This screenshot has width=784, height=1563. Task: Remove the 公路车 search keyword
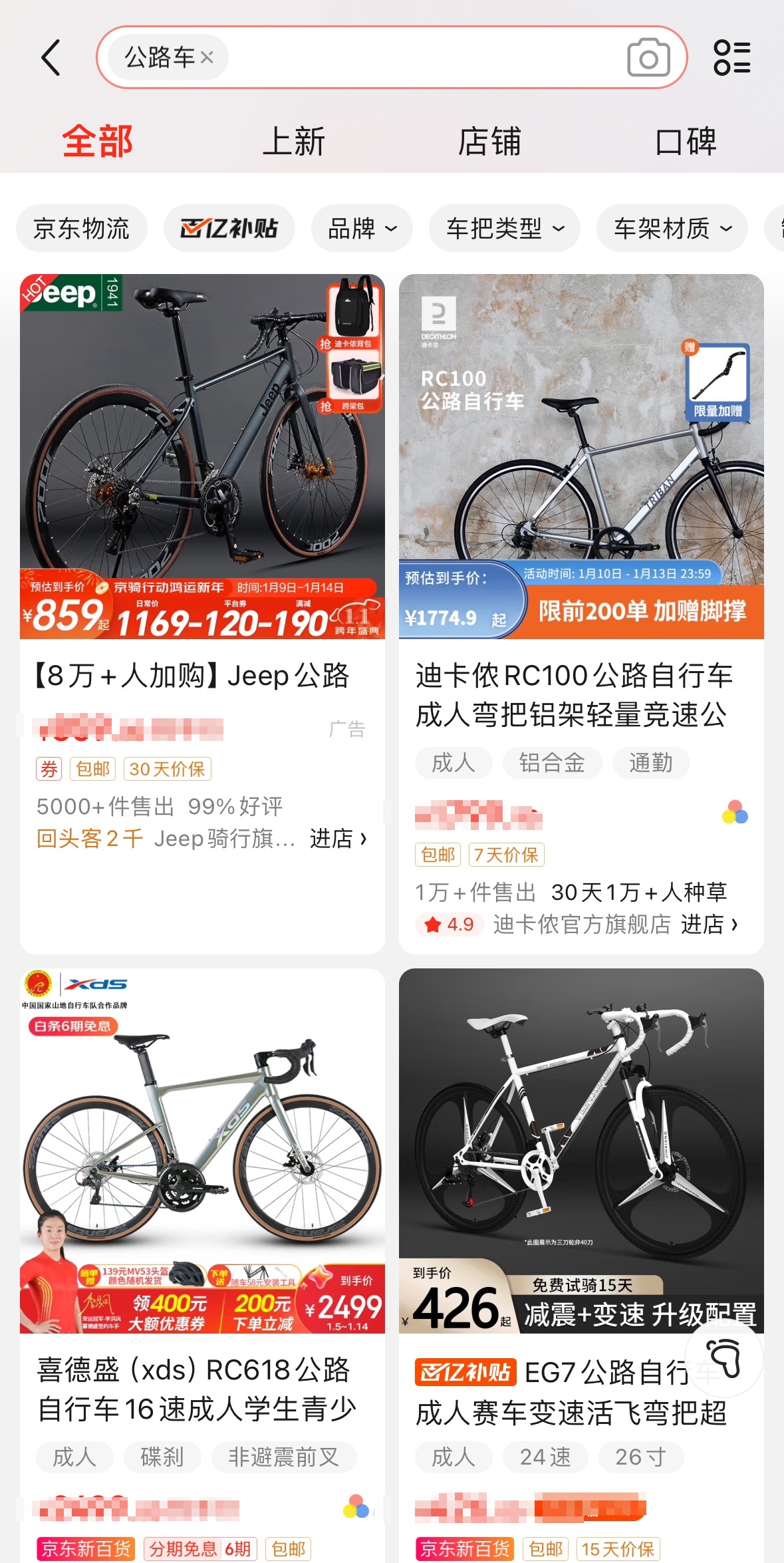pos(207,58)
